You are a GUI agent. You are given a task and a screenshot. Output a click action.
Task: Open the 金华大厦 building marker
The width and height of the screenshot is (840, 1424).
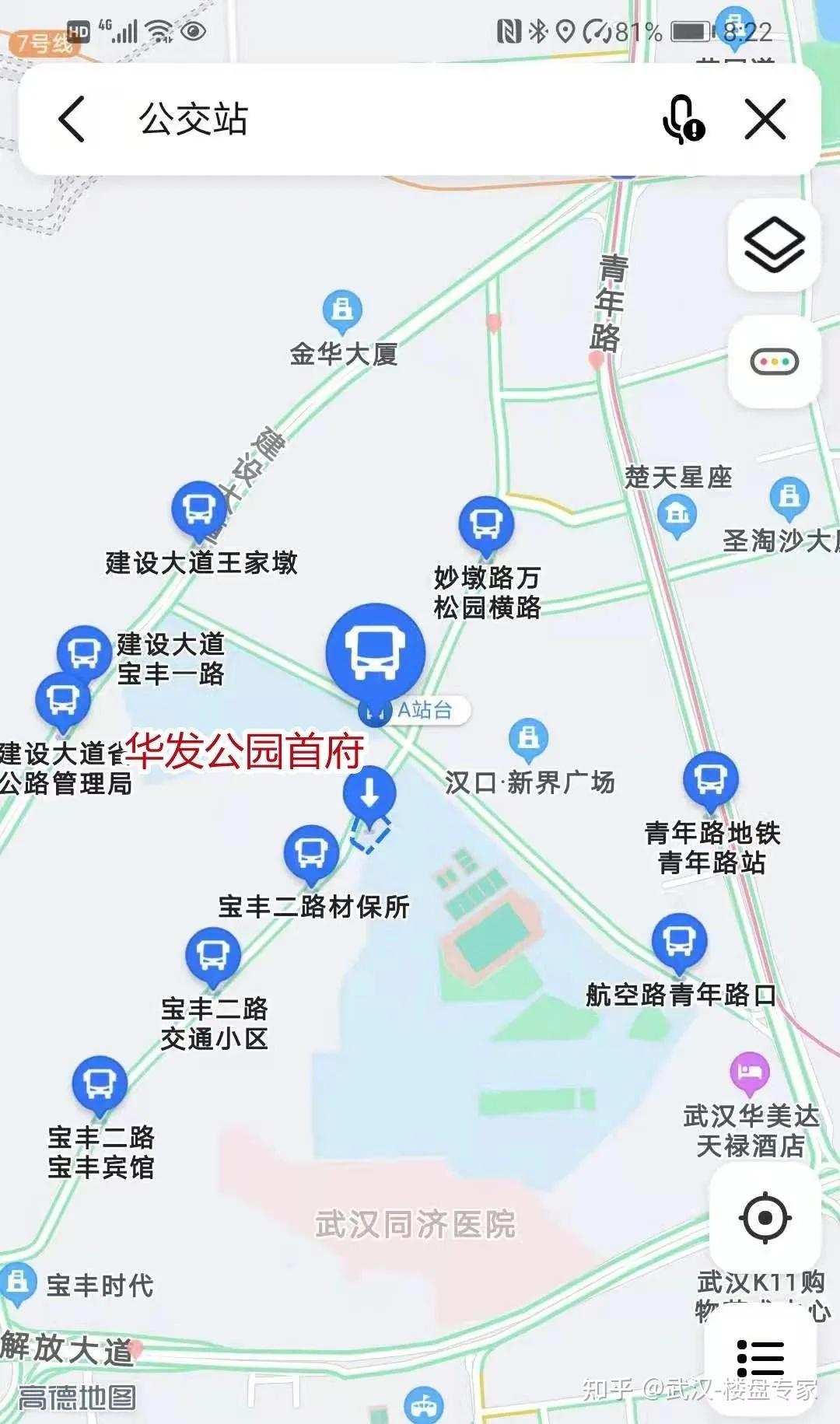[x=342, y=310]
